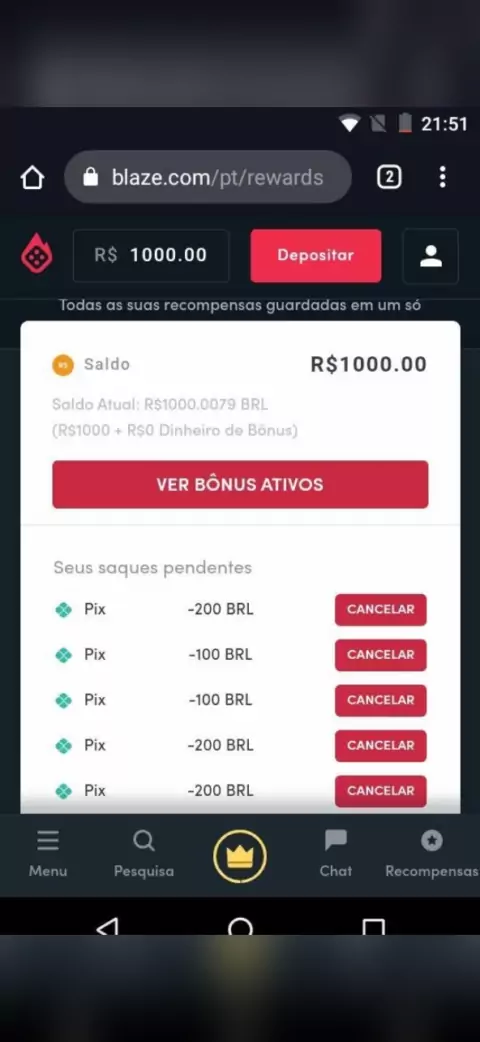Switch to the Recompensas tab
The image size is (480, 1042).
pyautogui.click(x=431, y=855)
